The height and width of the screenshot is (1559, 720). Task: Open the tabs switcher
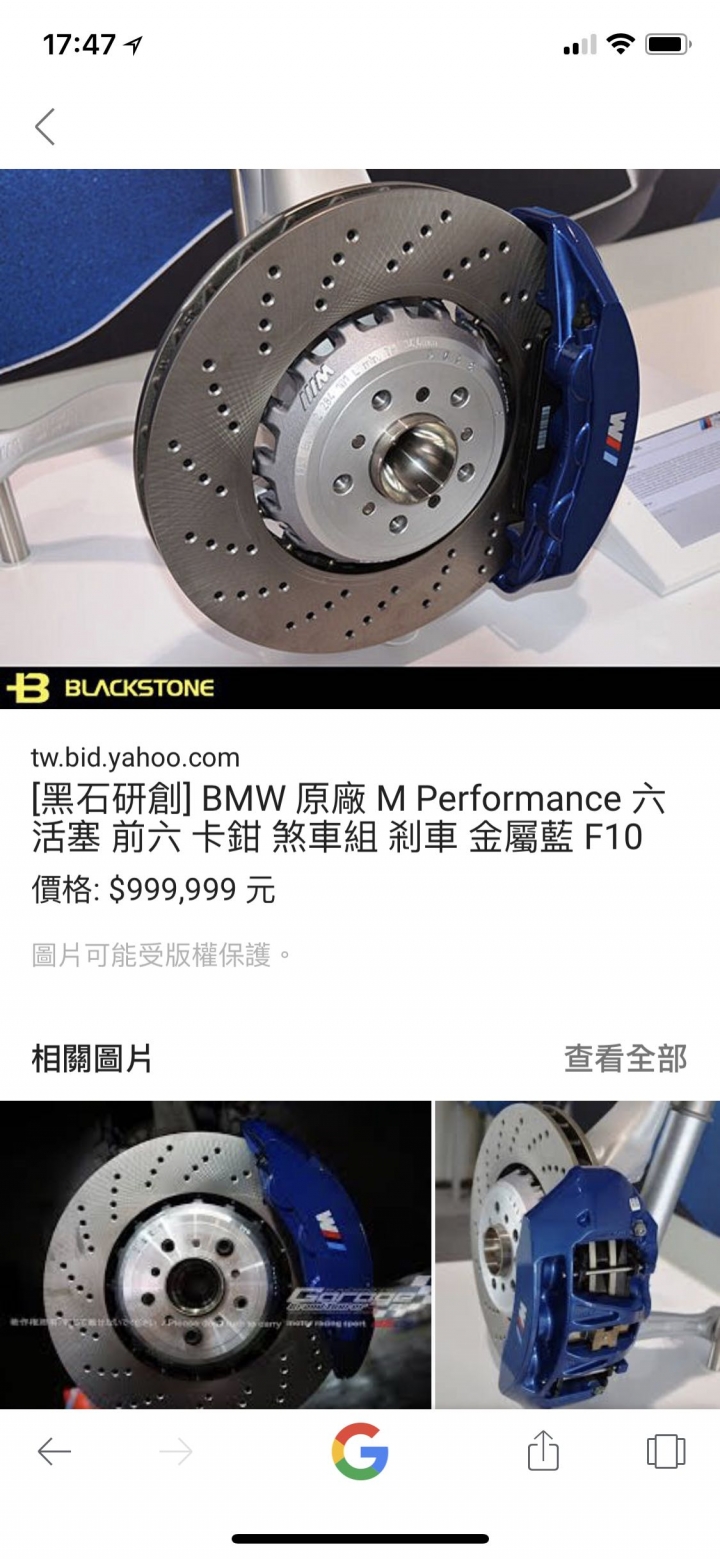coord(665,1451)
